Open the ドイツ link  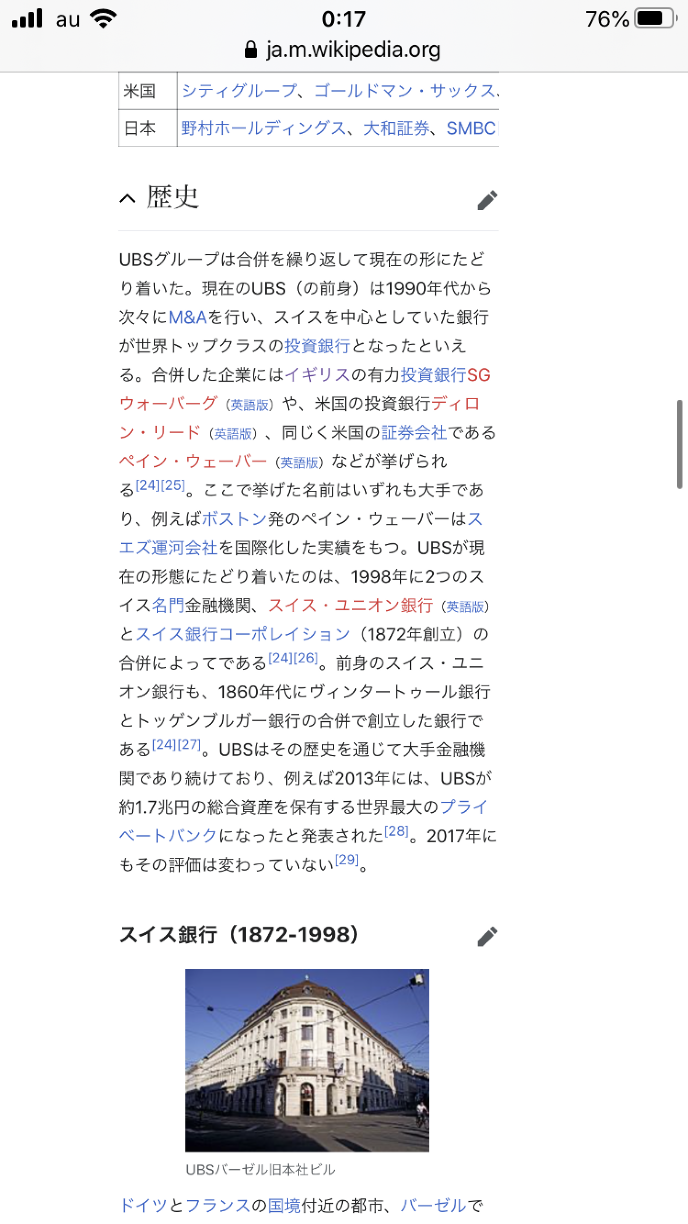coord(143,1204)
